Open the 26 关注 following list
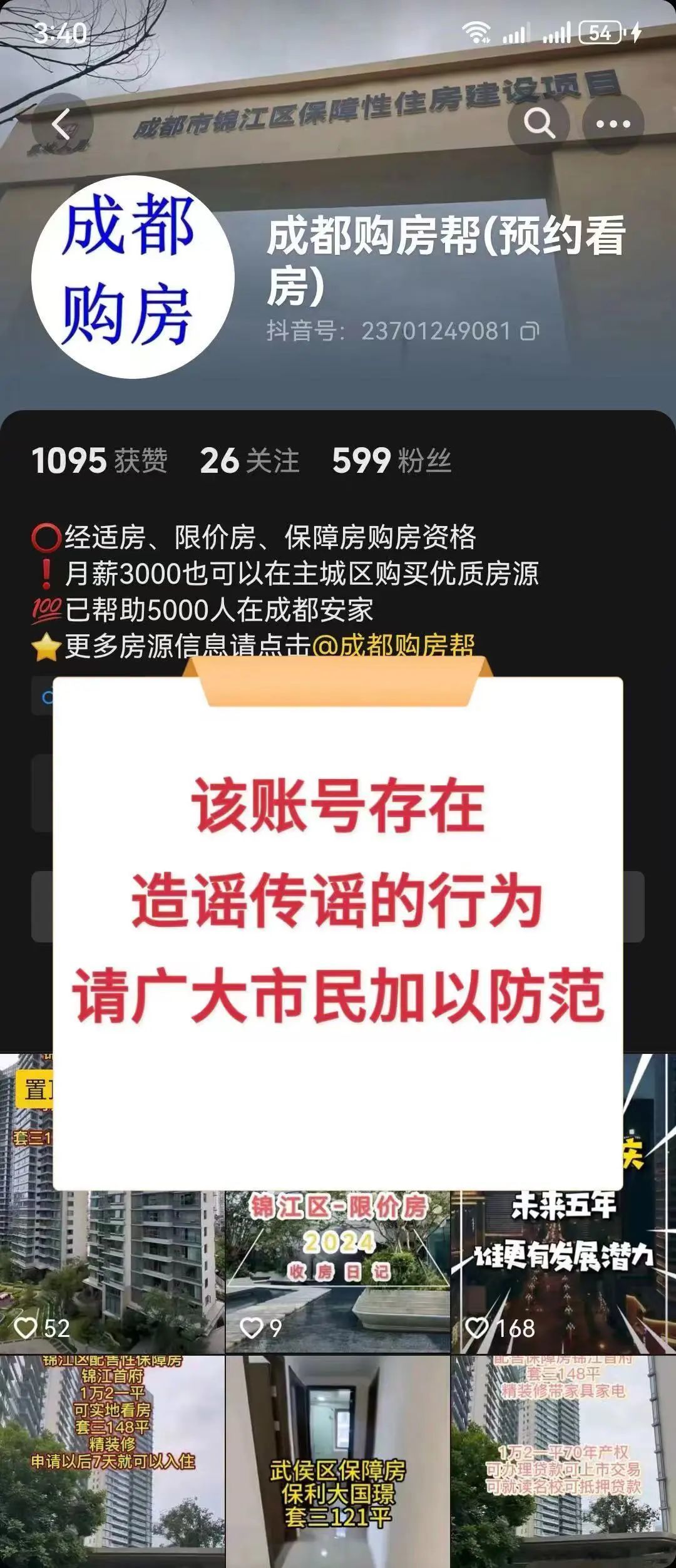676x1568 pixels. [x=249, y=461]
